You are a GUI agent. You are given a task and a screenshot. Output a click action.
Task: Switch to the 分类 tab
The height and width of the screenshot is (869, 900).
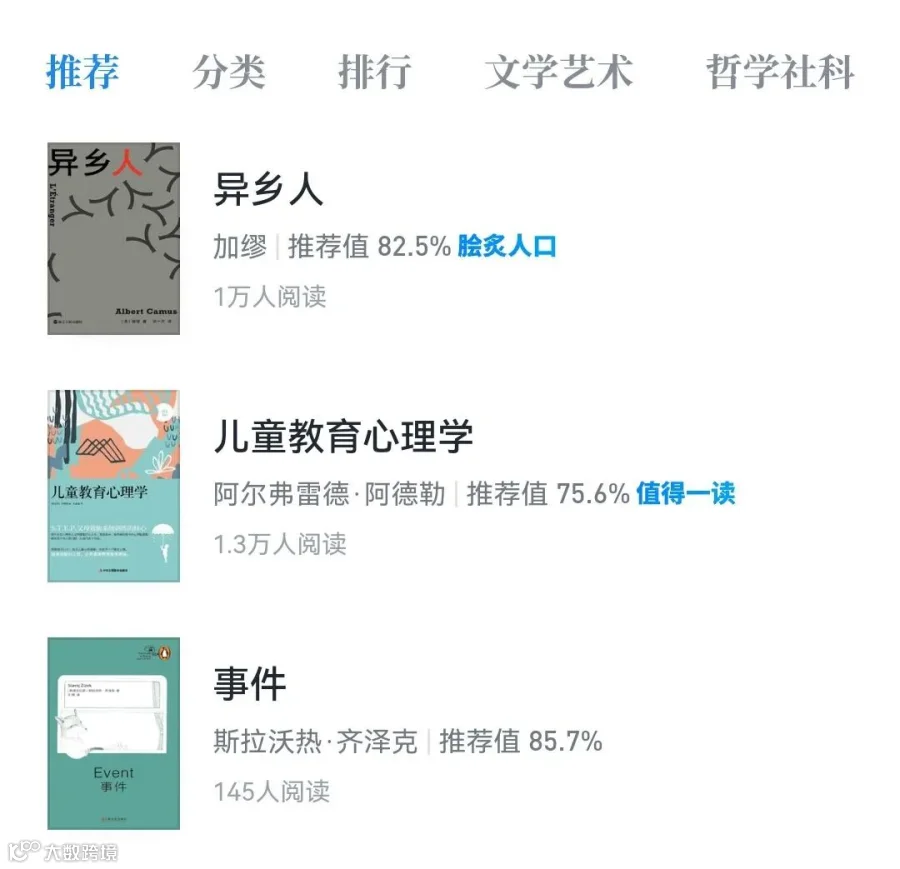pyautogui.click(x=228, y=72)
